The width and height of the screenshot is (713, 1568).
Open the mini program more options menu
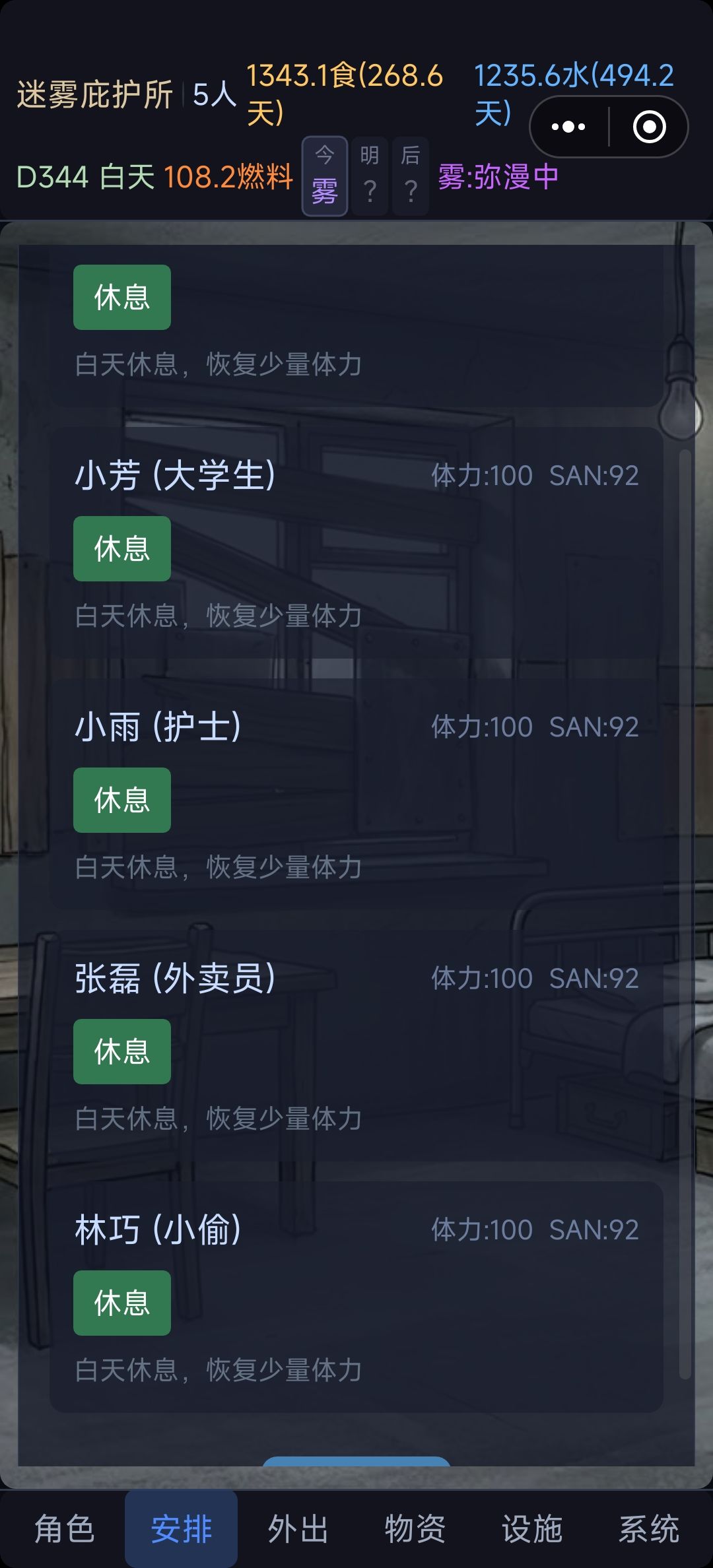[x=568, y=127]
